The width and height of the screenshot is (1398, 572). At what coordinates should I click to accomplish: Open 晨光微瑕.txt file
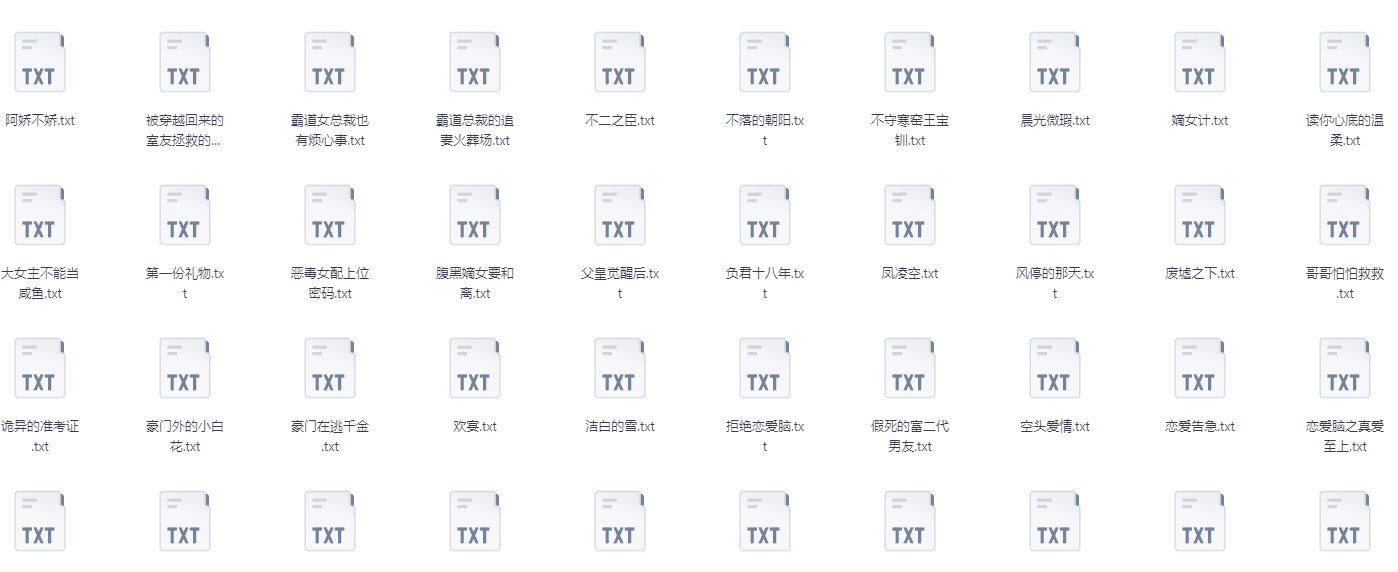1055,64
